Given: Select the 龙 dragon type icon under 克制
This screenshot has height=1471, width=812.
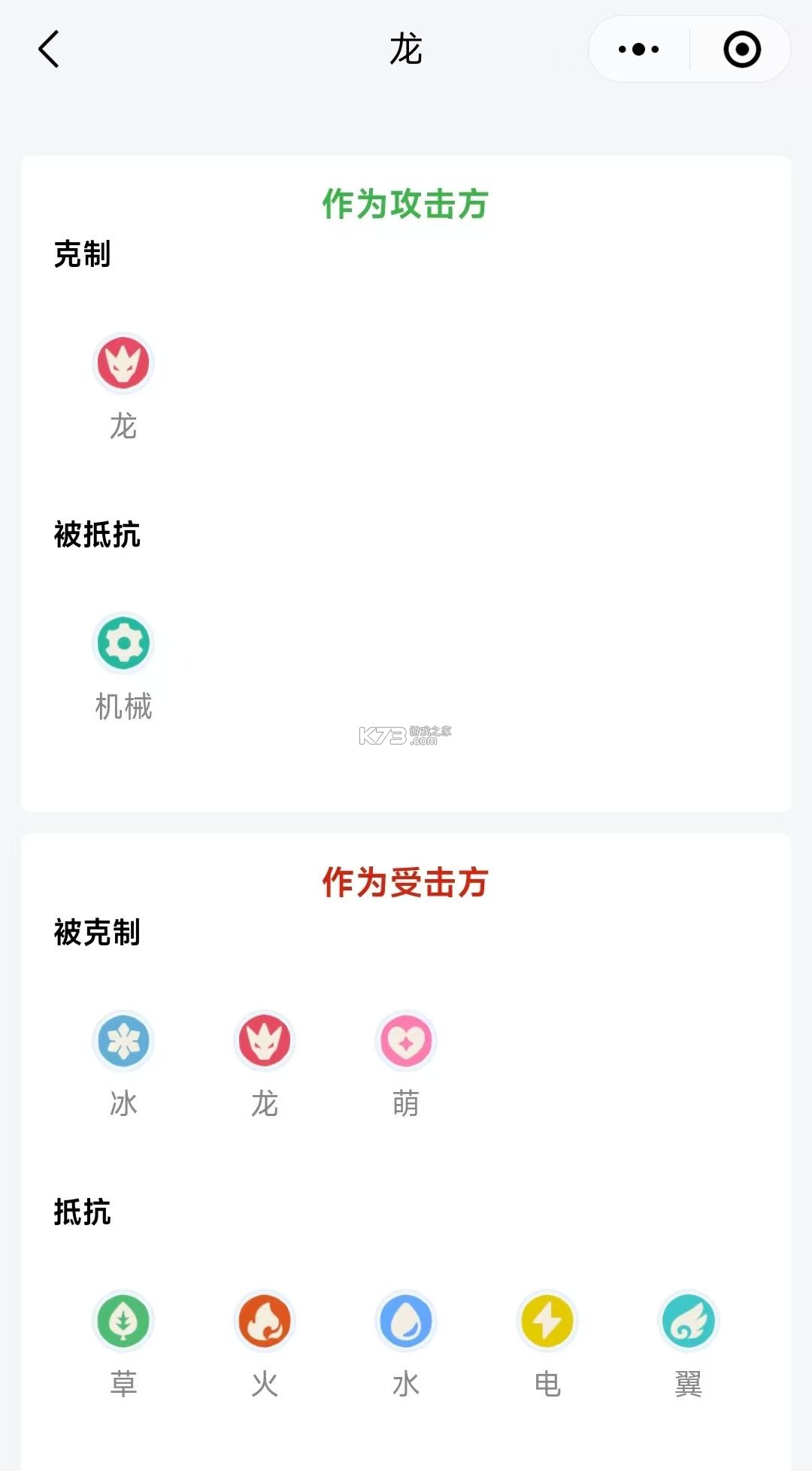Looking at the screenshot, I should coord(123,363).
